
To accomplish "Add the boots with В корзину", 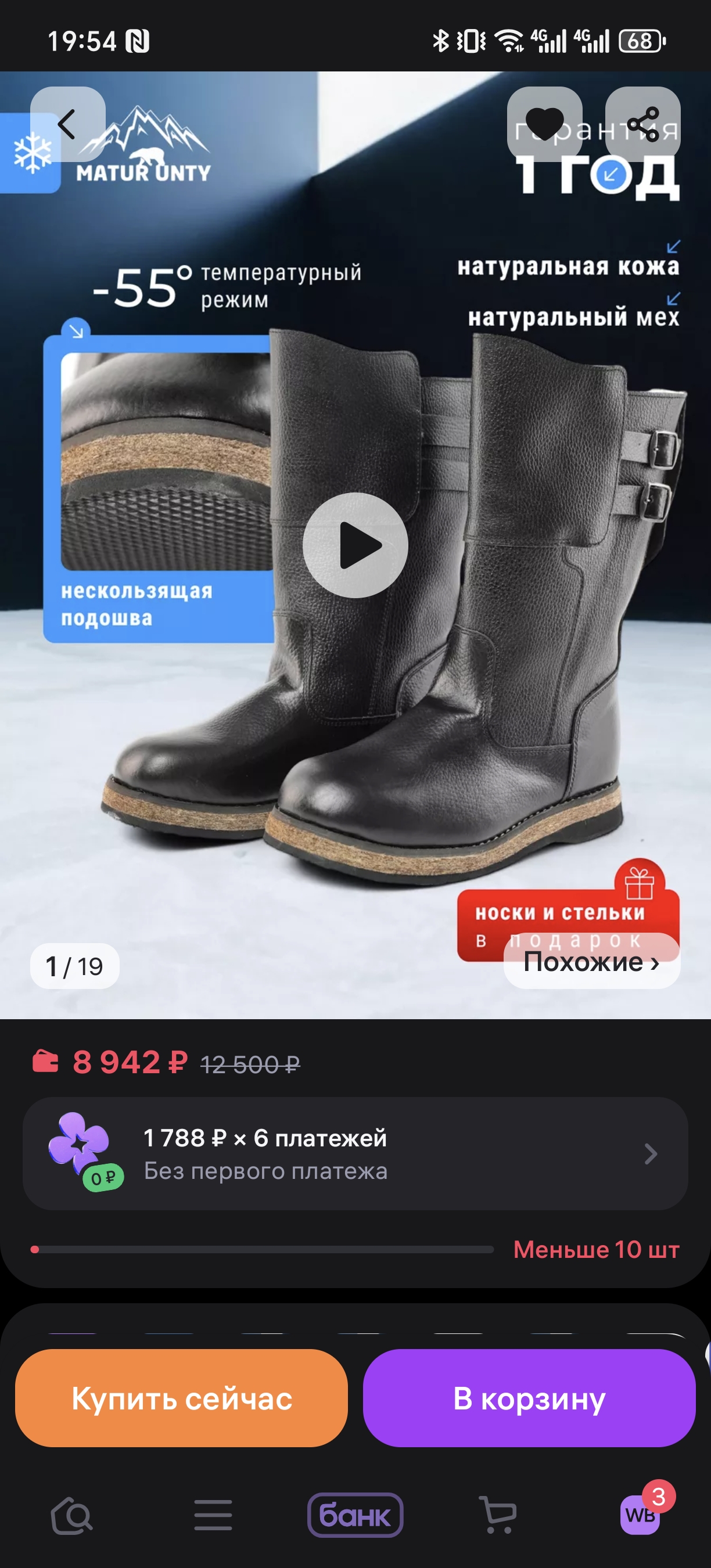I will click(x=529, y=1398).
